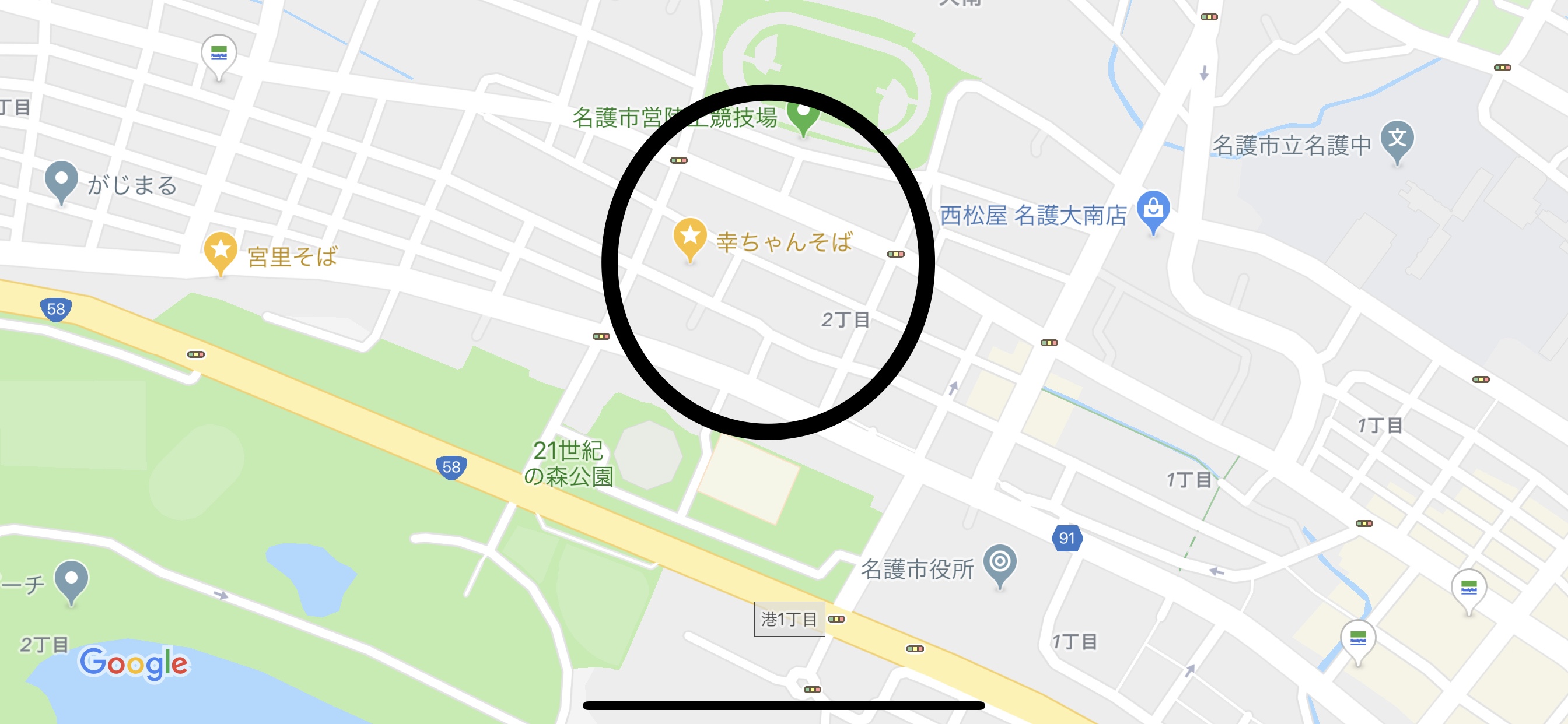Open the 名護市立名護中 school marker
Image resolution: width=1568 pixels, height=724 pixels.
(1396, 139)
